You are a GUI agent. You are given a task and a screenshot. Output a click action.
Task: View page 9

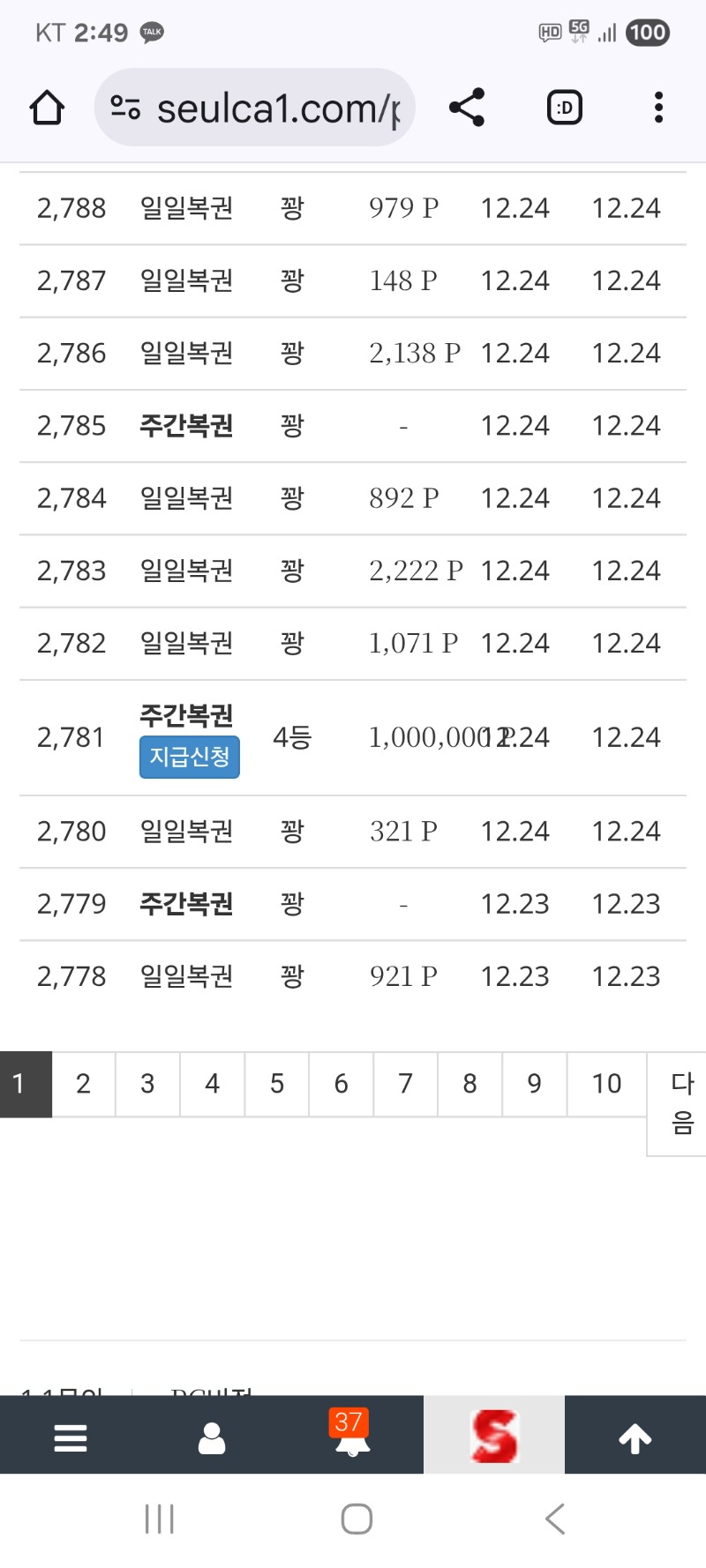pos(534,1084)
